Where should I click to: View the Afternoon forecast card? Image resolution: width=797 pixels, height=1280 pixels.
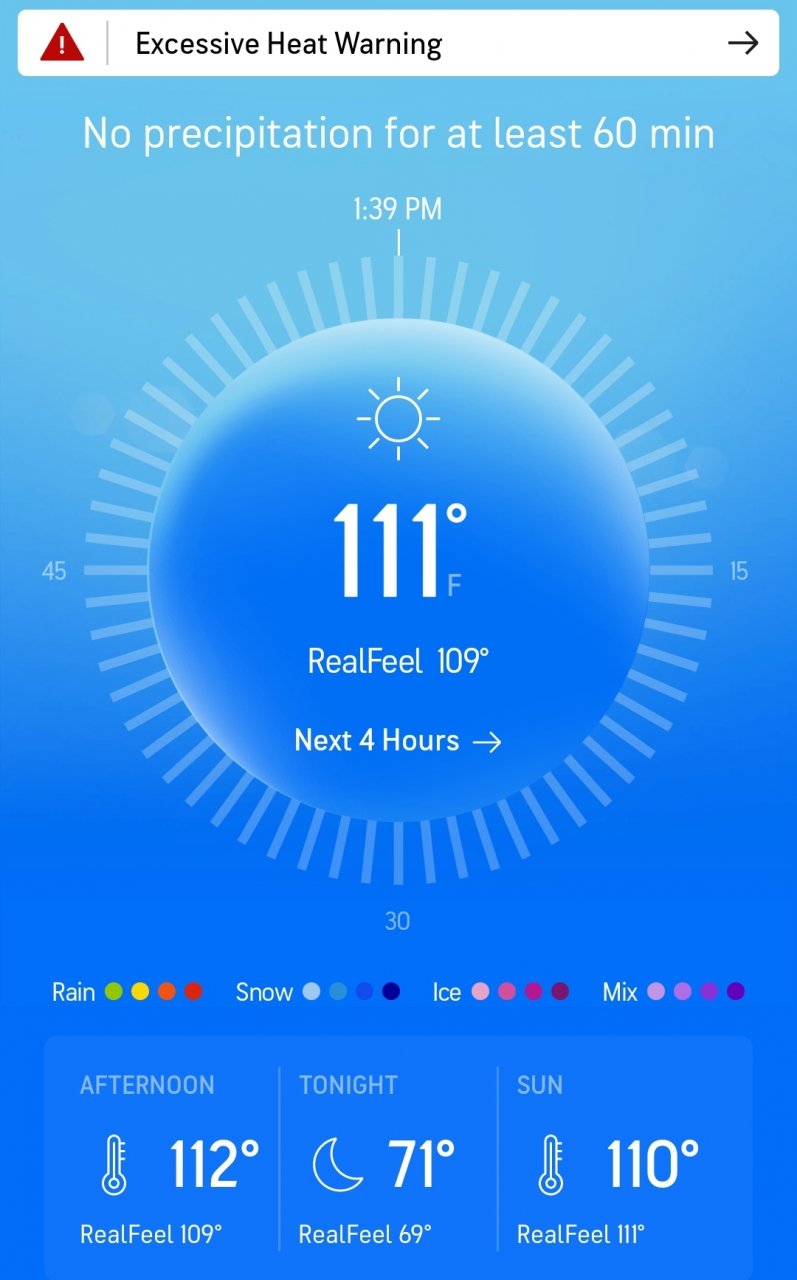[165, 1160]
